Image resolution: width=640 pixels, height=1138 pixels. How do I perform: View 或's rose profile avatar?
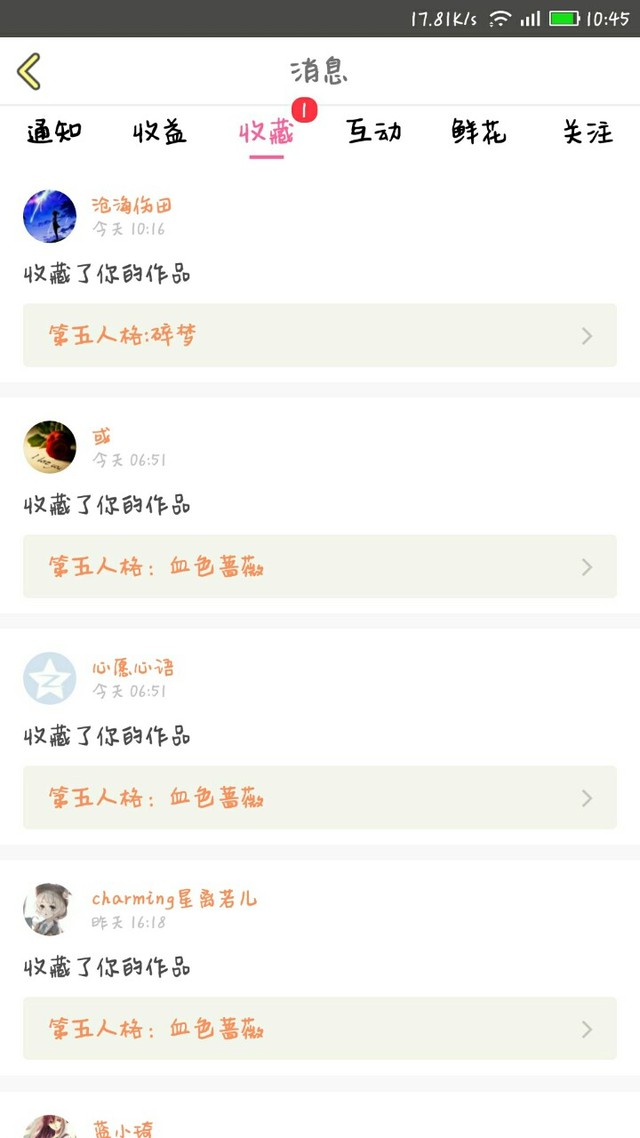pos(50,447)
